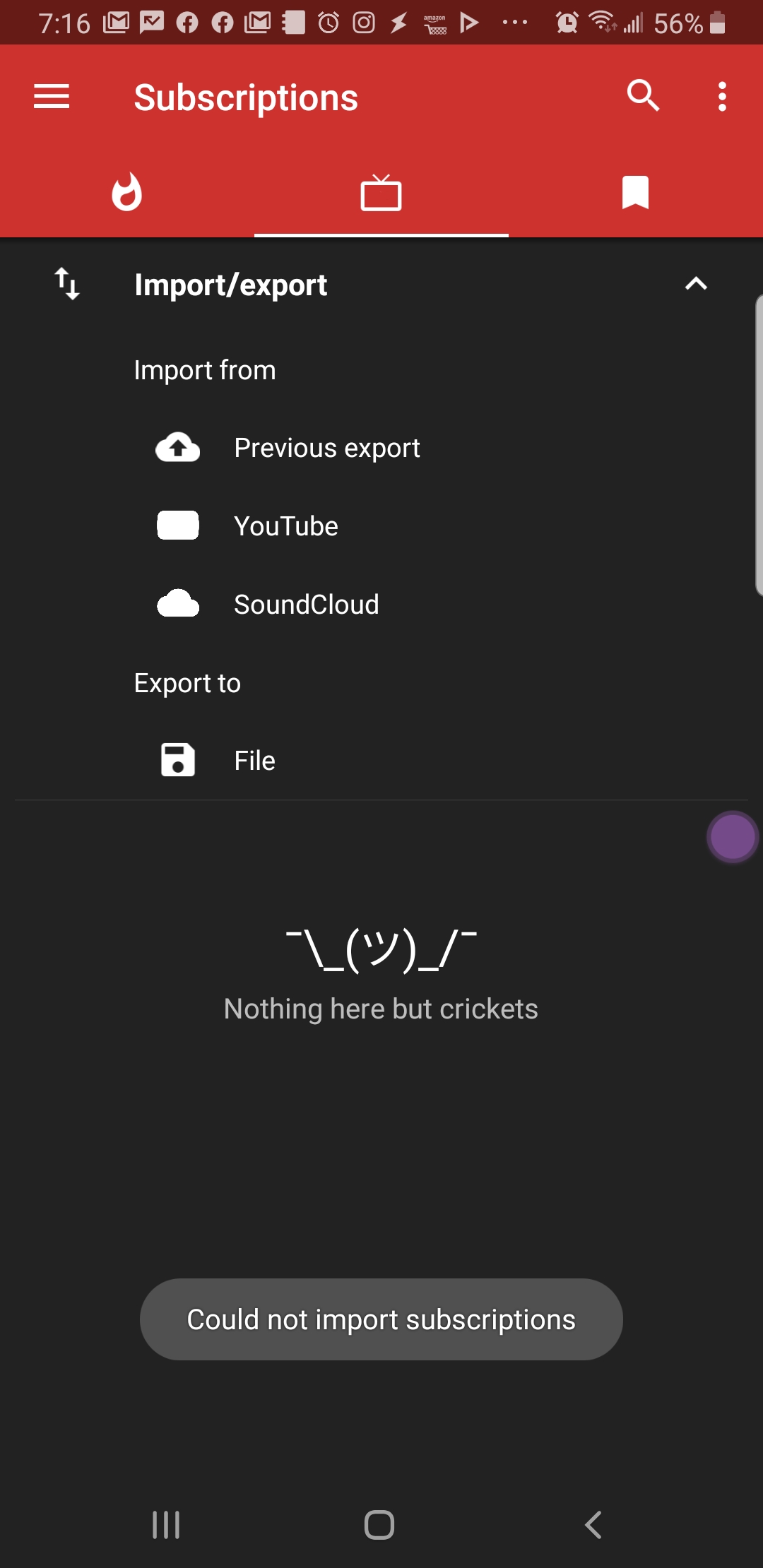Dismiss the Could not import subscriptions toast

[380, 1319]
